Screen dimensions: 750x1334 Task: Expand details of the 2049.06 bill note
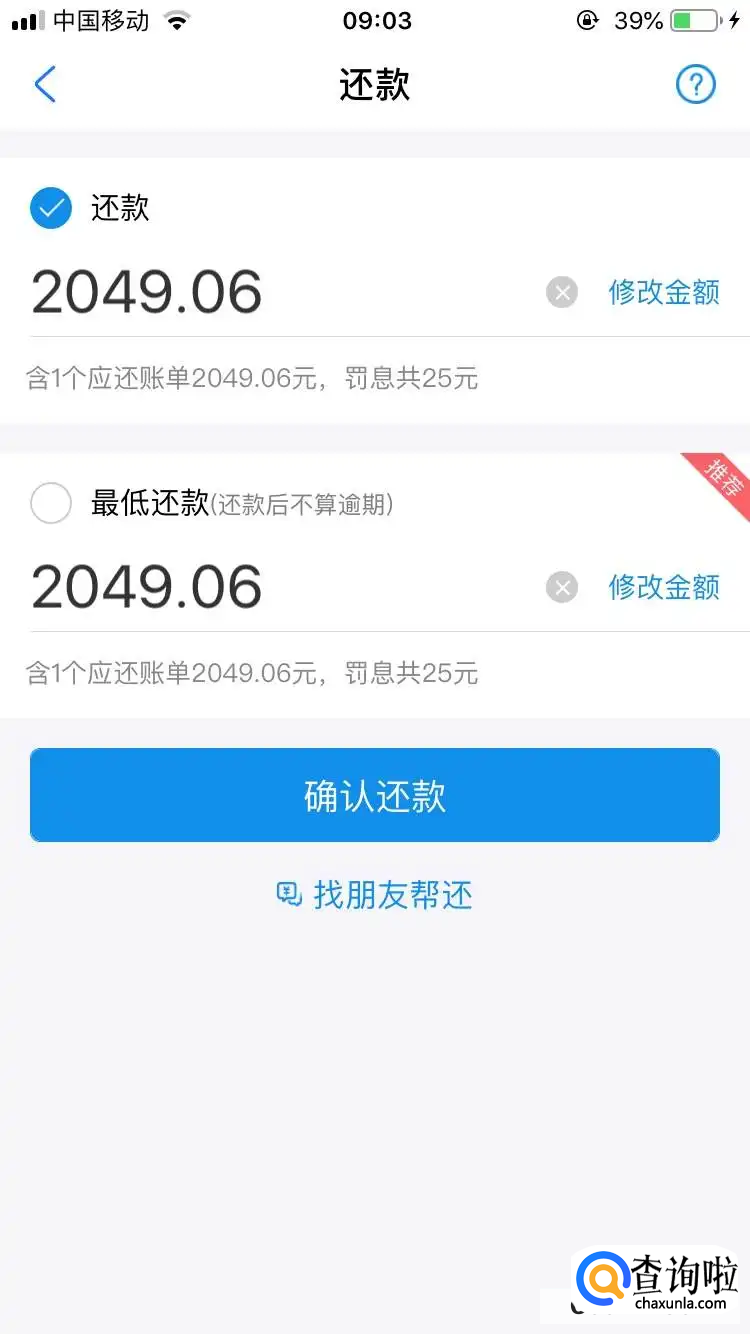coord(254,378)
